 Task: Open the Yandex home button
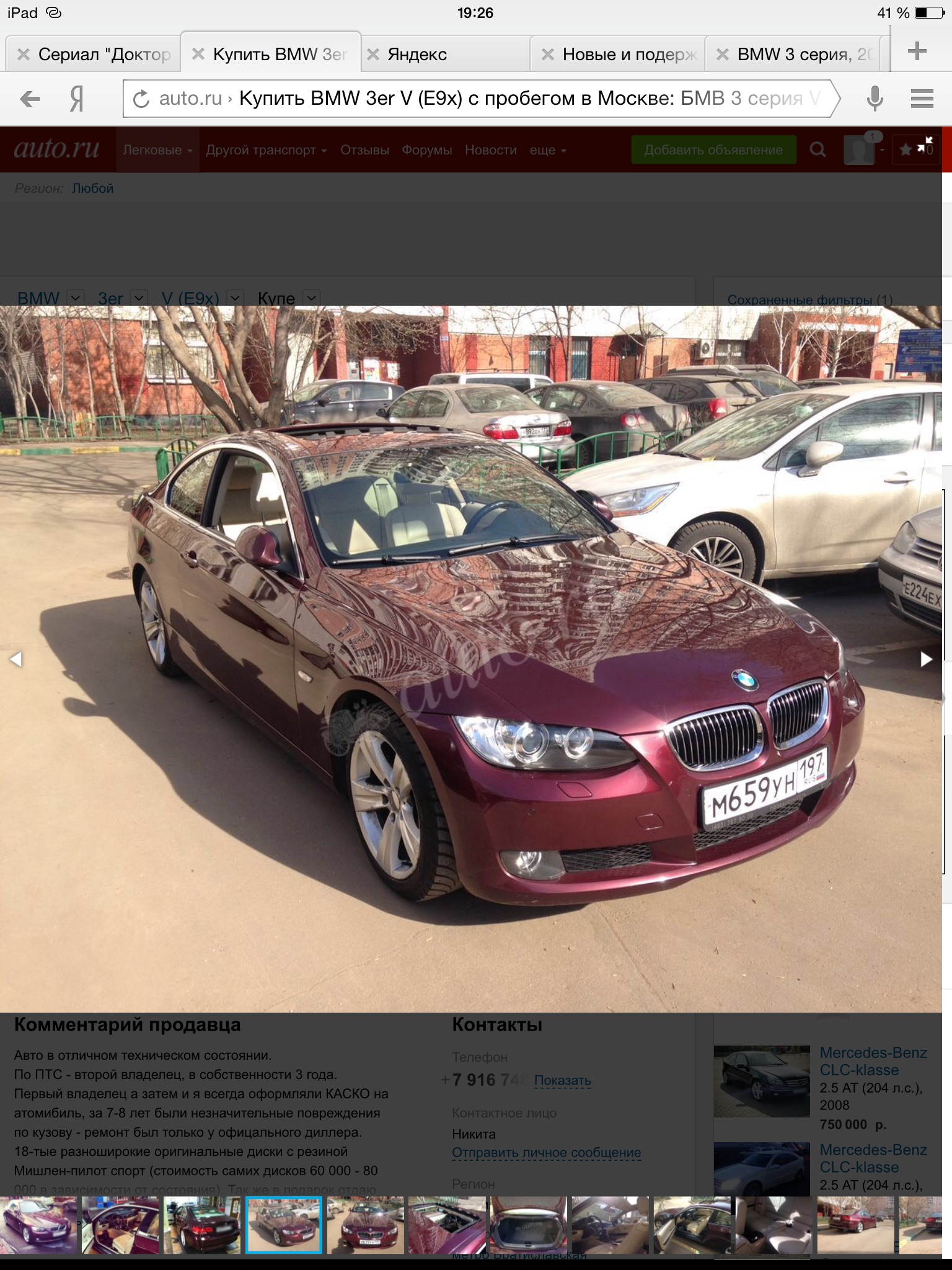76,99
